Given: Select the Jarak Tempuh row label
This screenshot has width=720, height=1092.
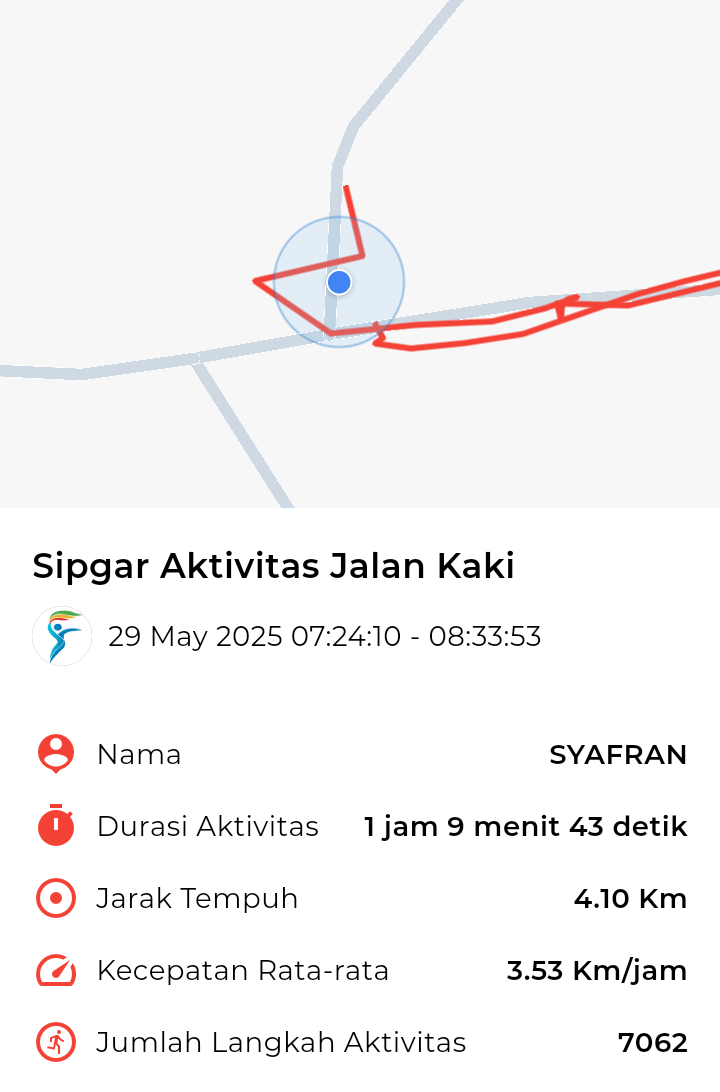Looking at the screenshot, I should tap(196, 898).
